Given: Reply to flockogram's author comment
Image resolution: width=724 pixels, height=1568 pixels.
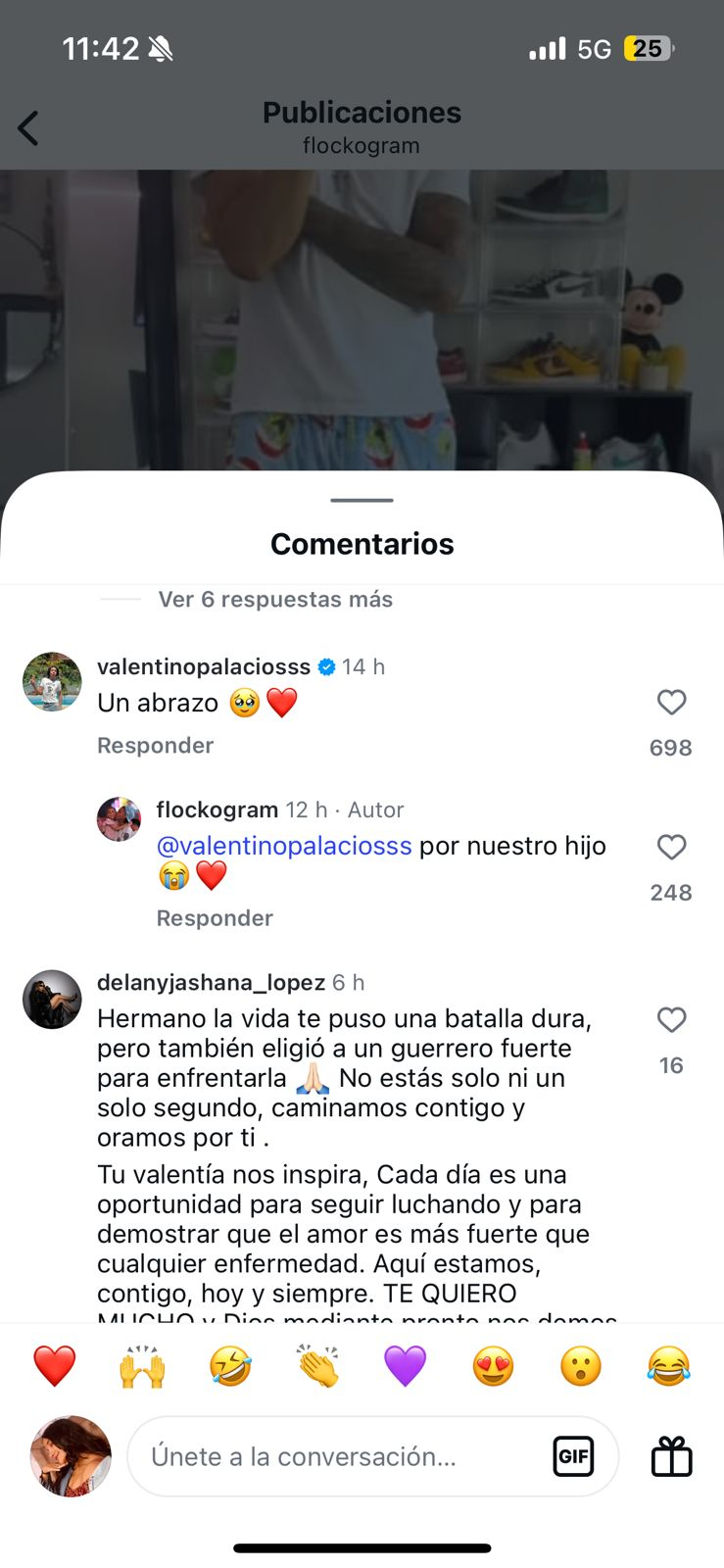Looking at the screenshot, I should 215,918.
